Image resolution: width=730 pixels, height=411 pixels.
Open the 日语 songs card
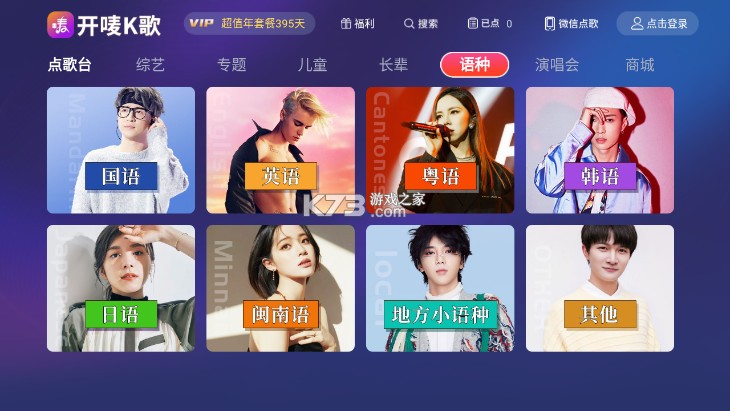pyautogui.click(x=121, y=288)
